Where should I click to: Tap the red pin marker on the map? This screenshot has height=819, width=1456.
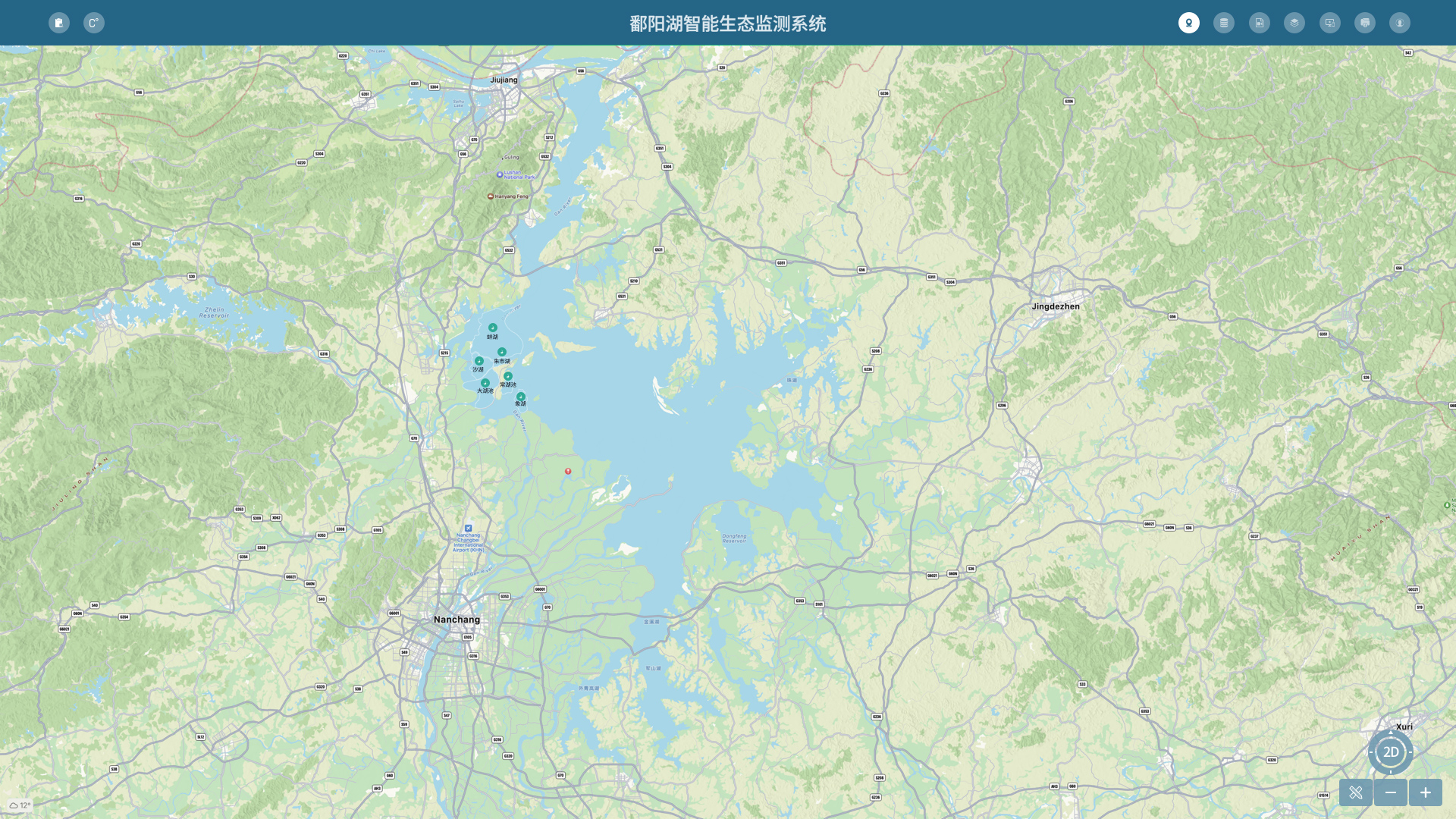pyautogui.click(x=568, y=471)
